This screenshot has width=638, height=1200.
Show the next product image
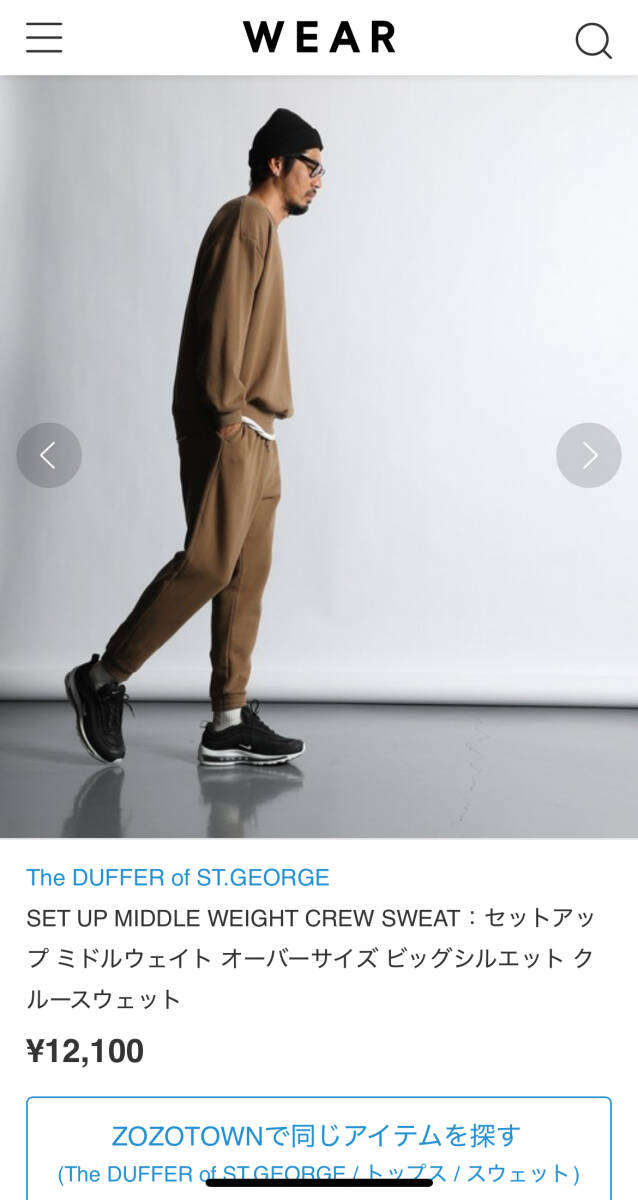click(x=589, y=455)
